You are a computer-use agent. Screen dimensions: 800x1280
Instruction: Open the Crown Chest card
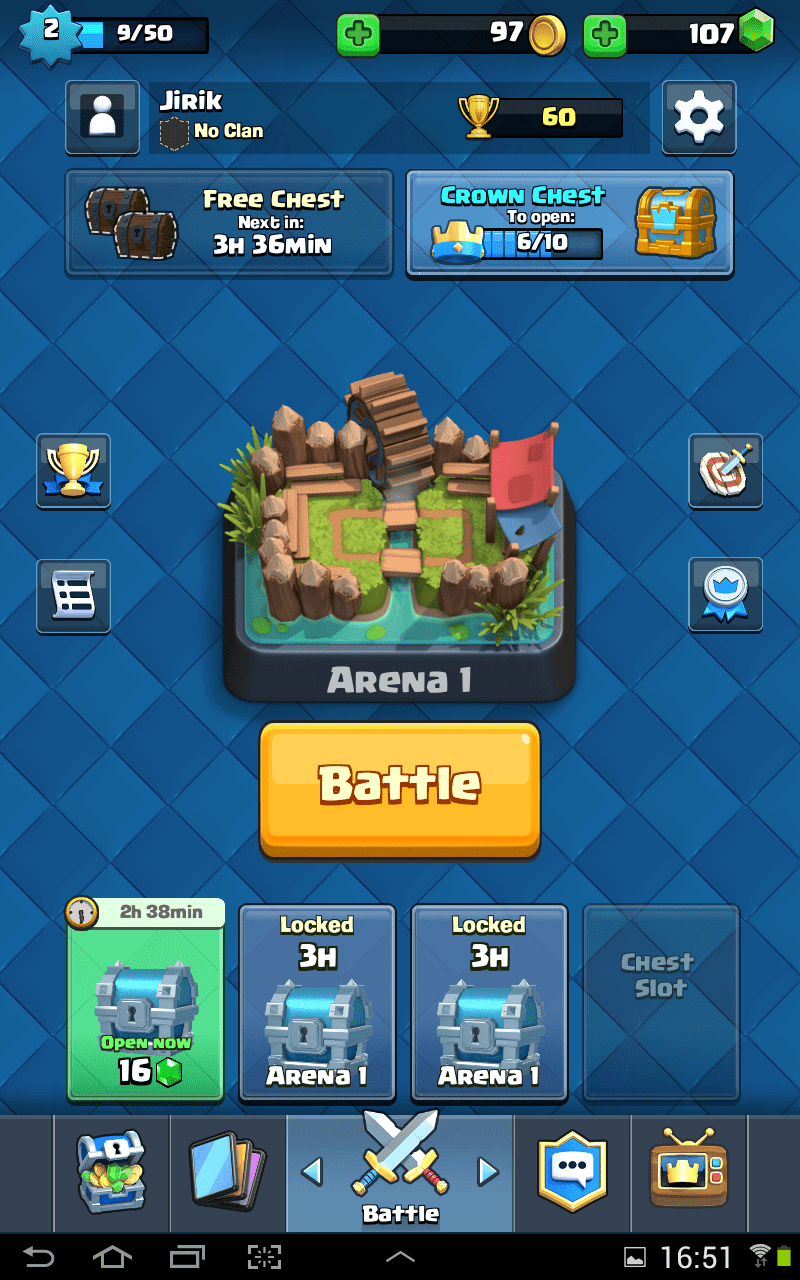[570, 221]
